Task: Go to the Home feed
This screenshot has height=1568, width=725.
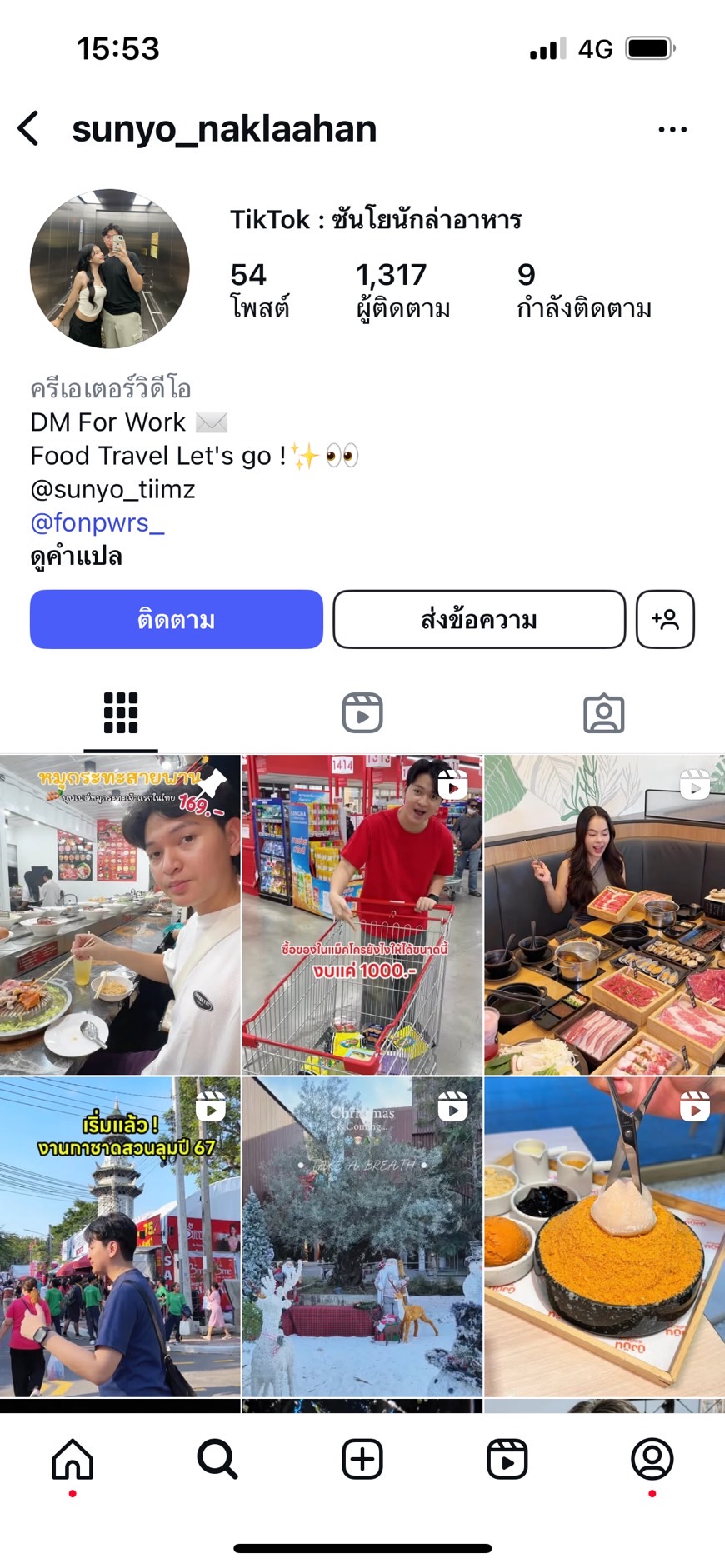Action: (72, 1459)
